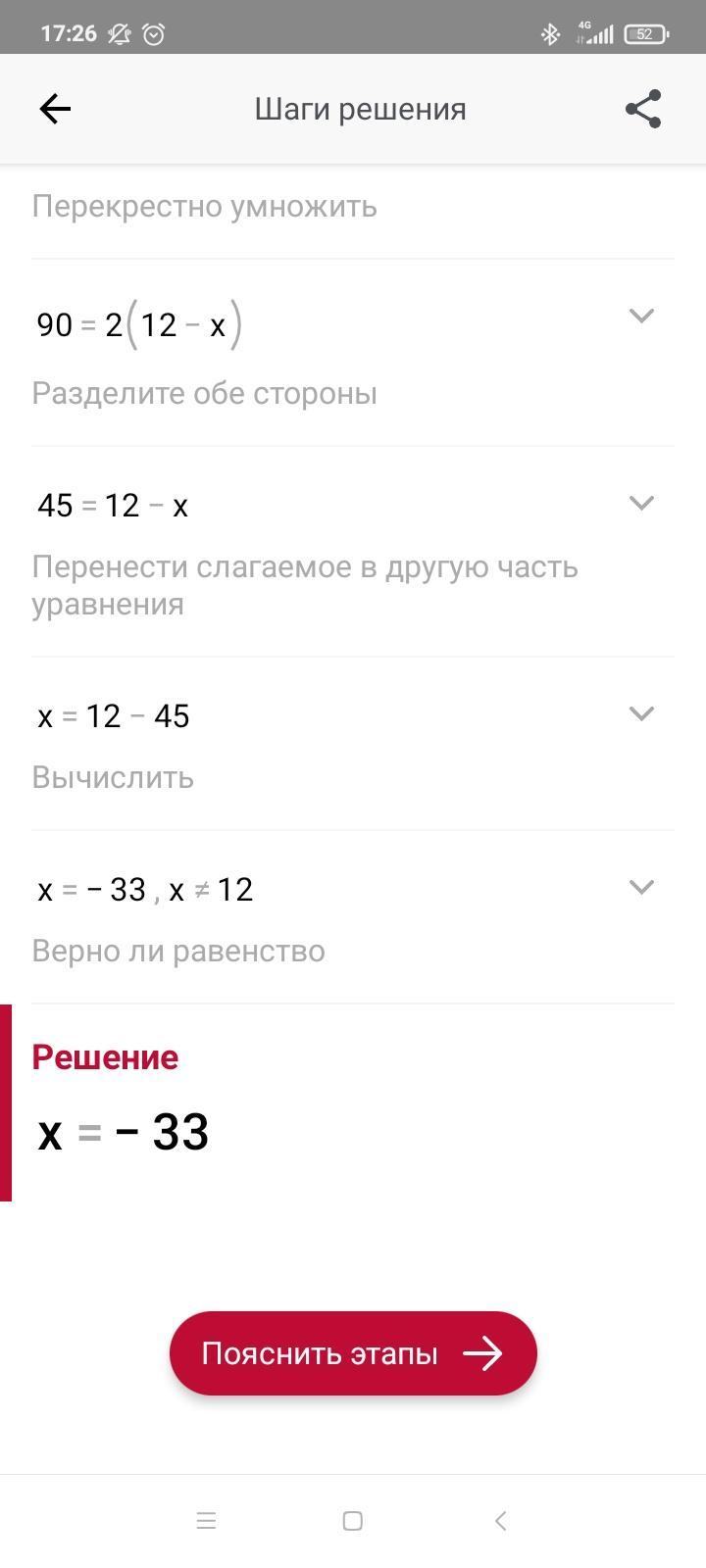This screenshot has height=1568, width=706.
Task: Expand the step 45 = 12 − x
Action: tap(641, 503)
